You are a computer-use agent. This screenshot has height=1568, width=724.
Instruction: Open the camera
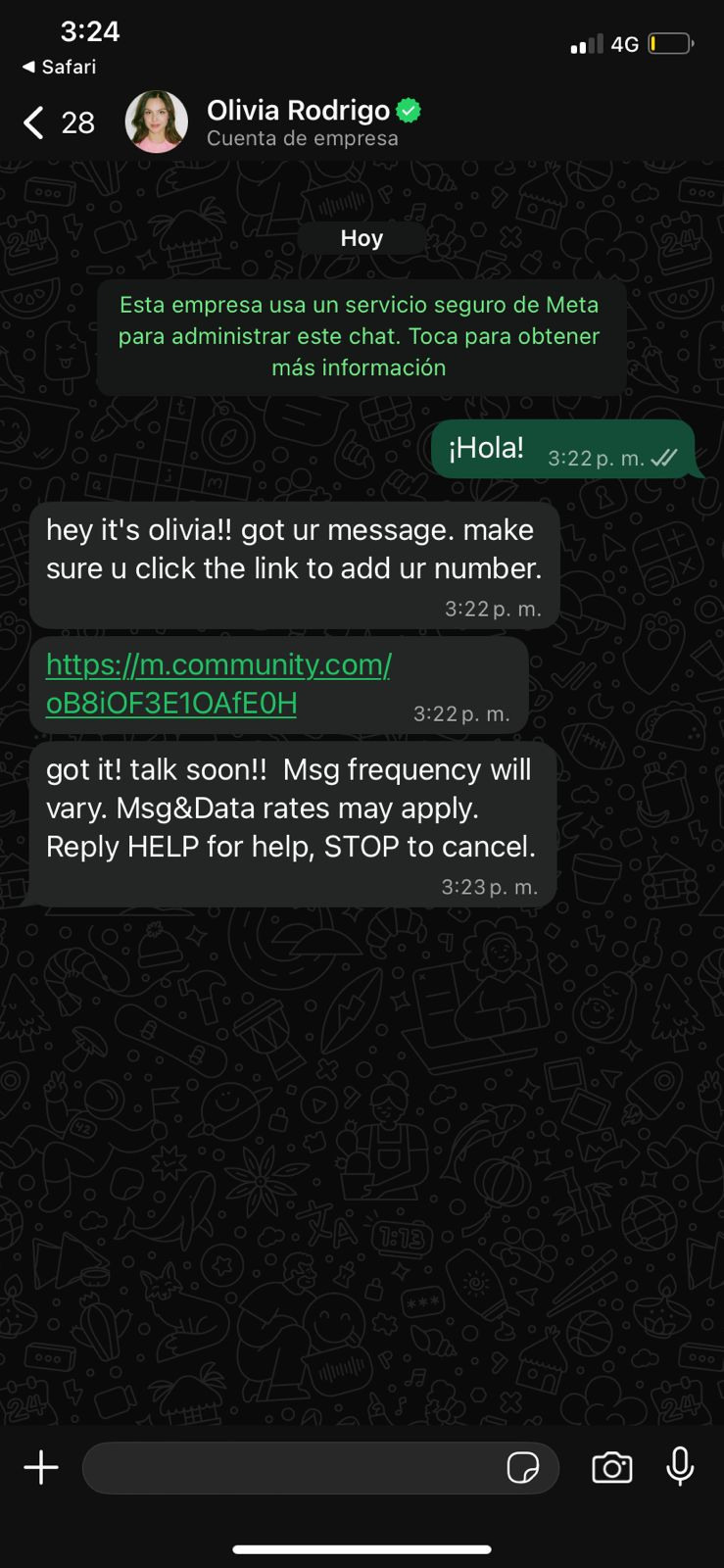(612, 1467)
